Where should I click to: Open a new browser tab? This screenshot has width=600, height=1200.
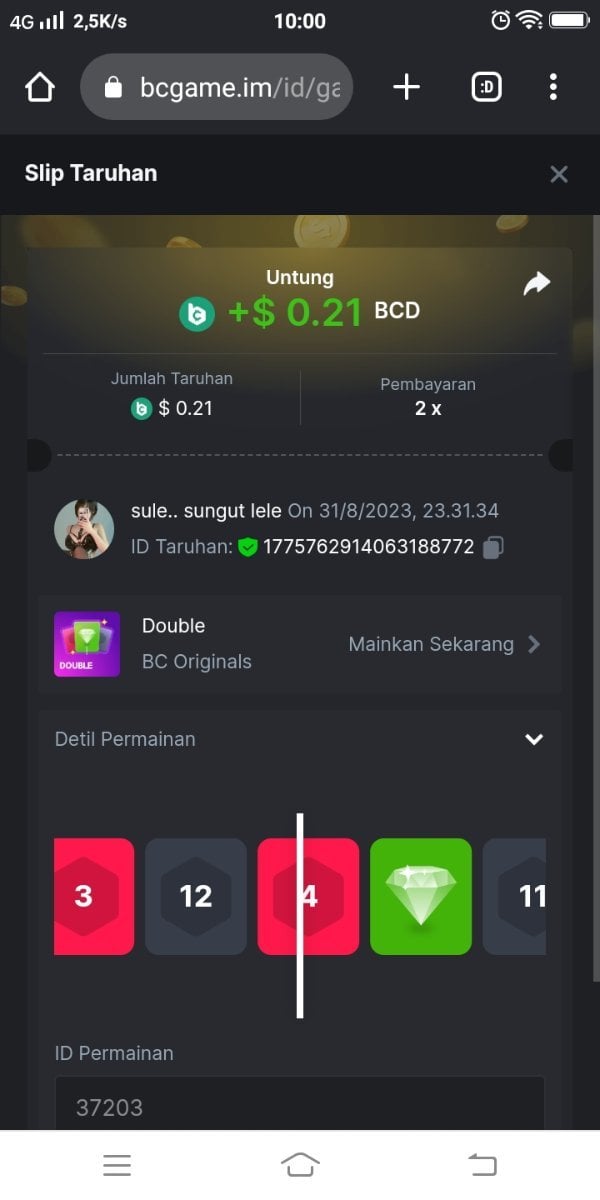pos(406,88)
